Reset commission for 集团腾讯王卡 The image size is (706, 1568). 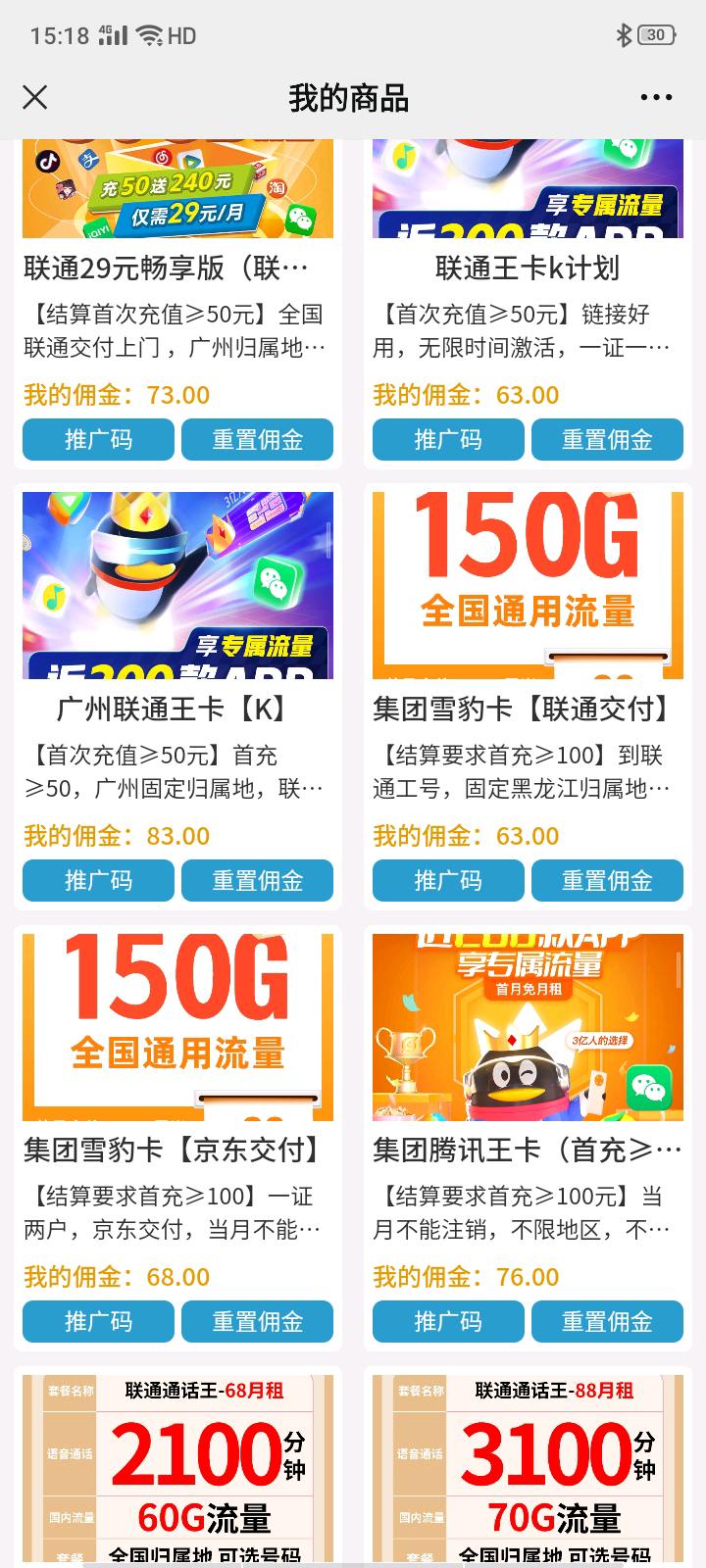(x=607, y=1321)
